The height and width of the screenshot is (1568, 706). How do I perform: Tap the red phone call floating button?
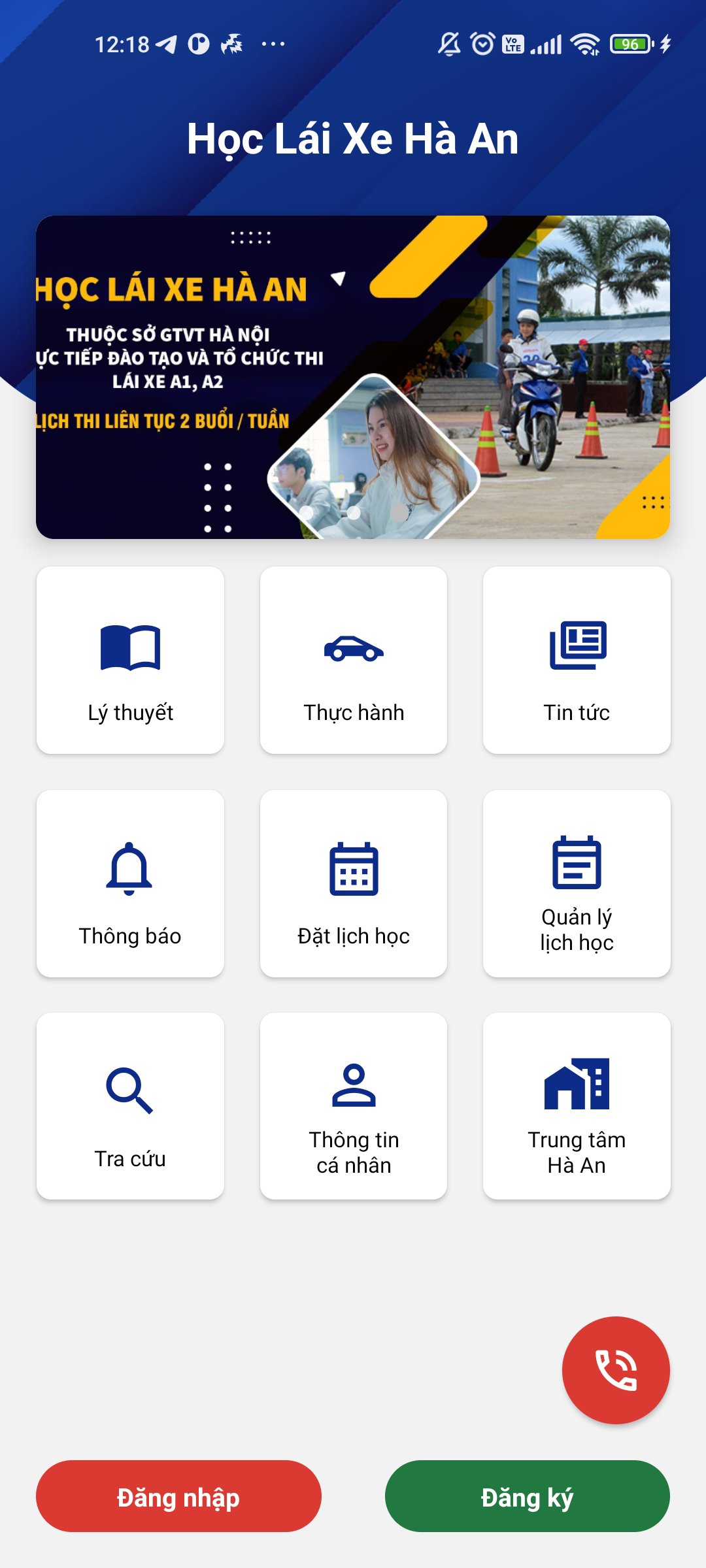616,1370
